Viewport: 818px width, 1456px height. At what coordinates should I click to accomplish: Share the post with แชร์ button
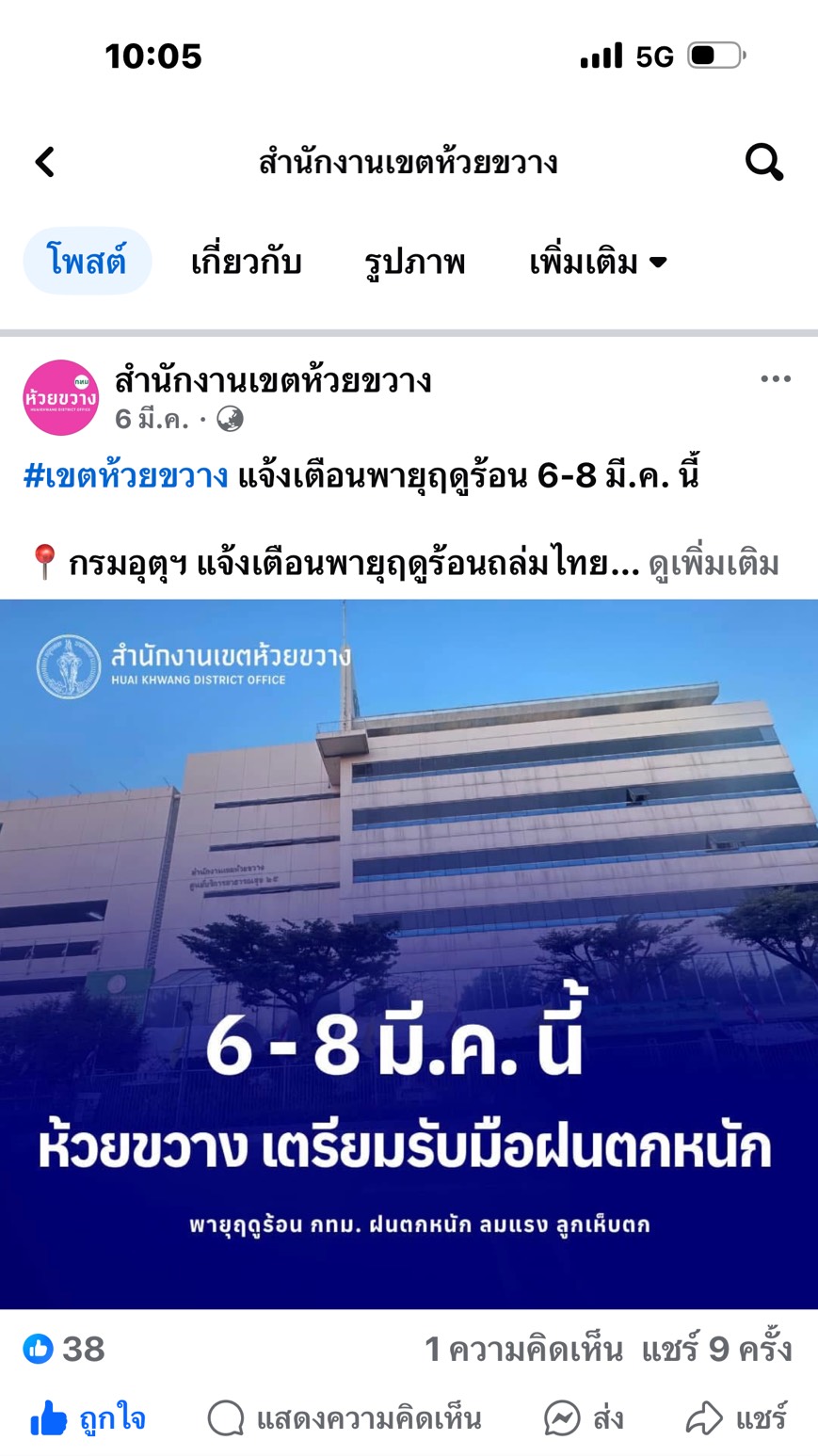[x=736, y=1417]
